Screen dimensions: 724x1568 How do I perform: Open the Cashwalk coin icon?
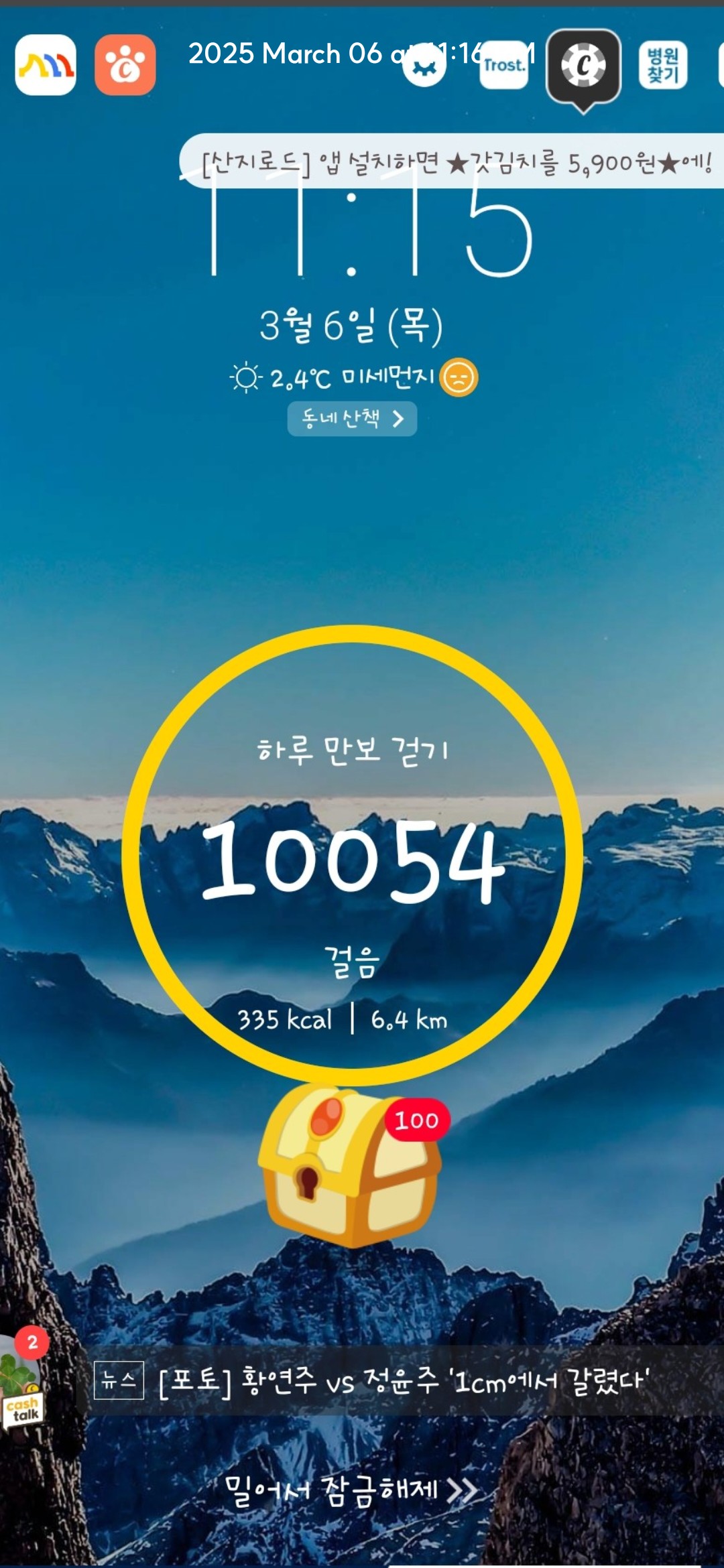[583, 66]
